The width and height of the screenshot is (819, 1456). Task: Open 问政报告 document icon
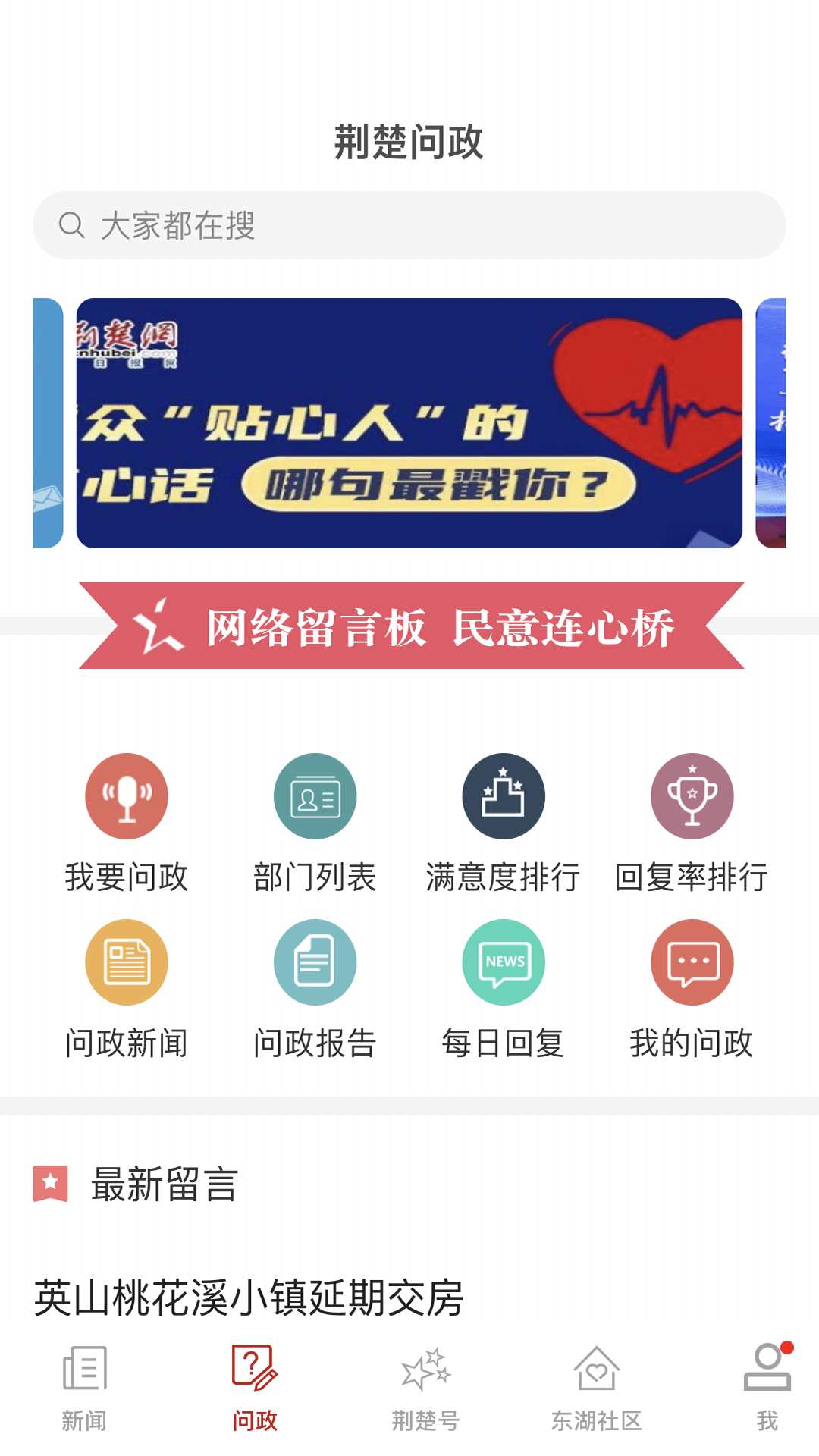tap(315, 962)
